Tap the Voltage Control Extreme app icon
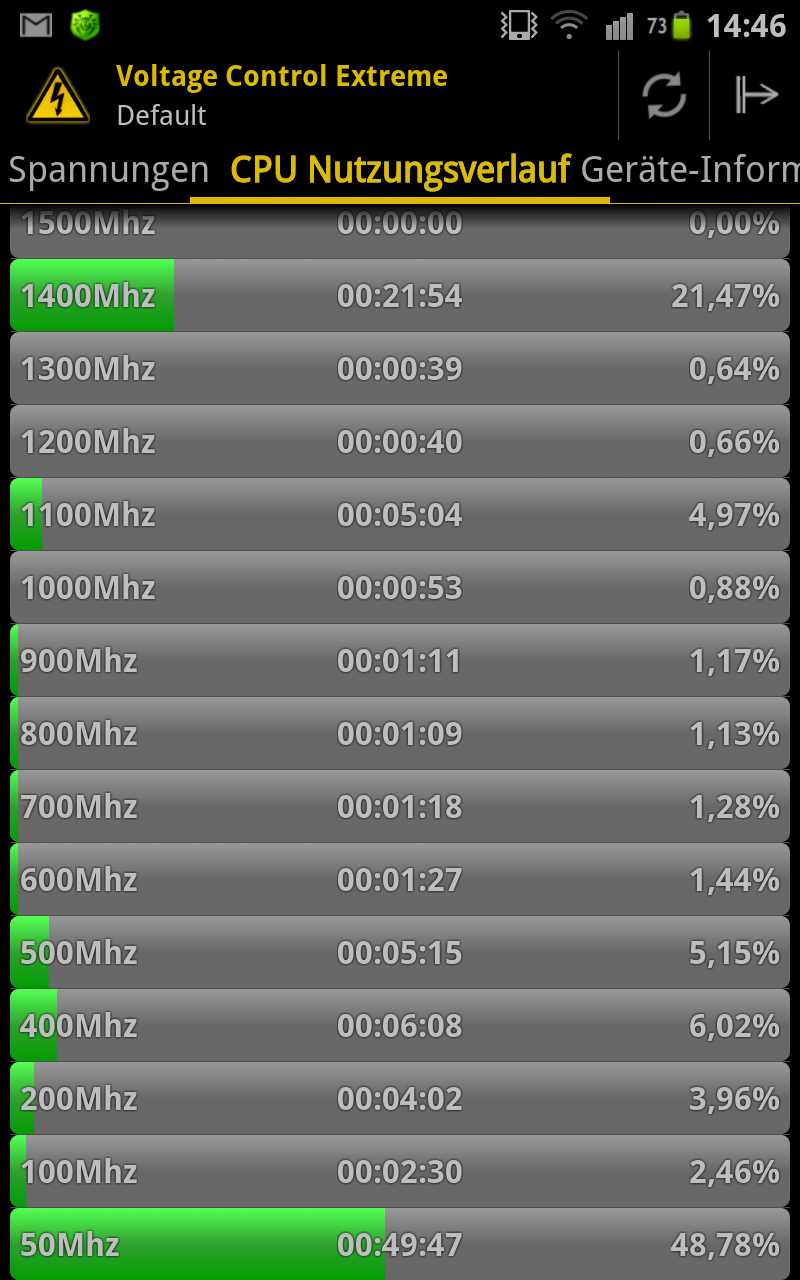This screenshot has width=800, height=1280. pos(57,96)
